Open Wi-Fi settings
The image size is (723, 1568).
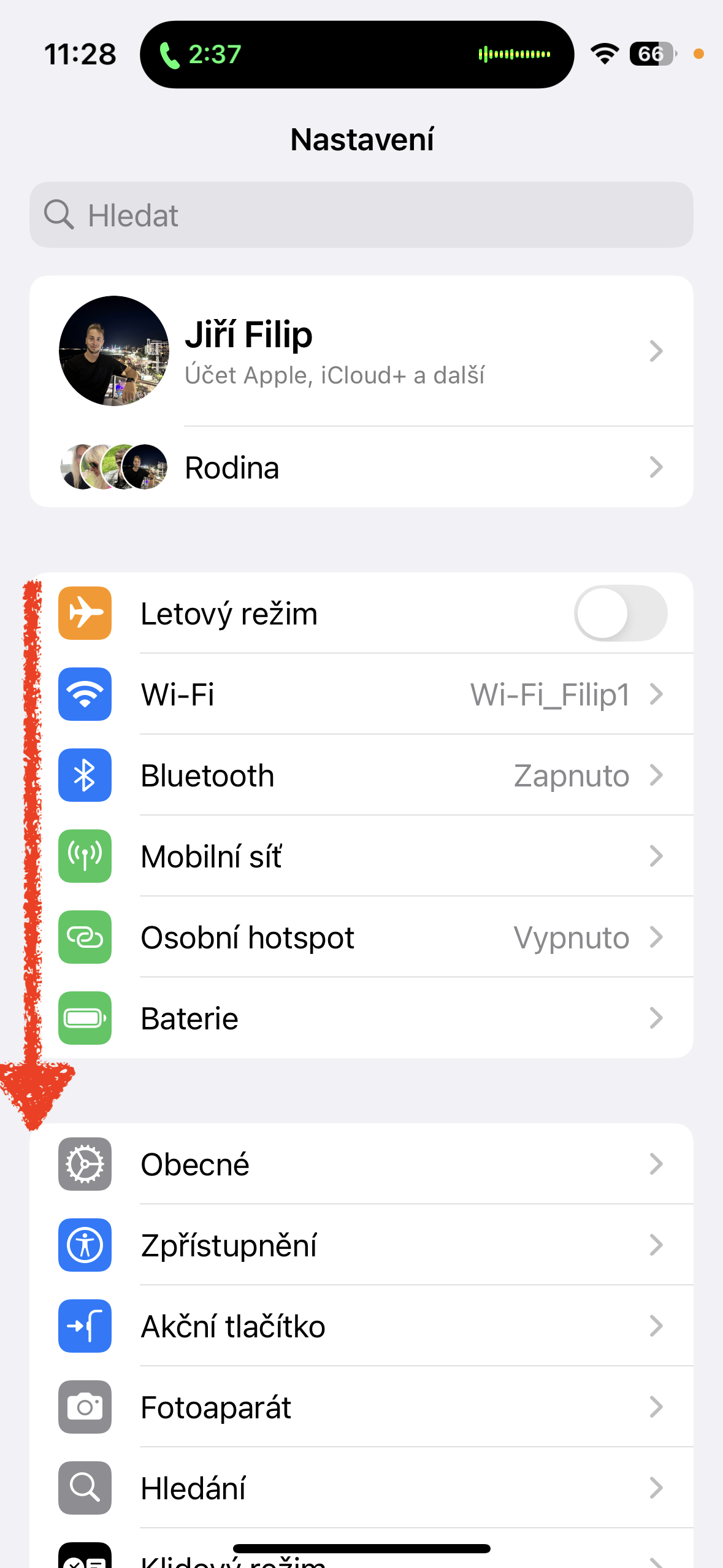(361, 694)
